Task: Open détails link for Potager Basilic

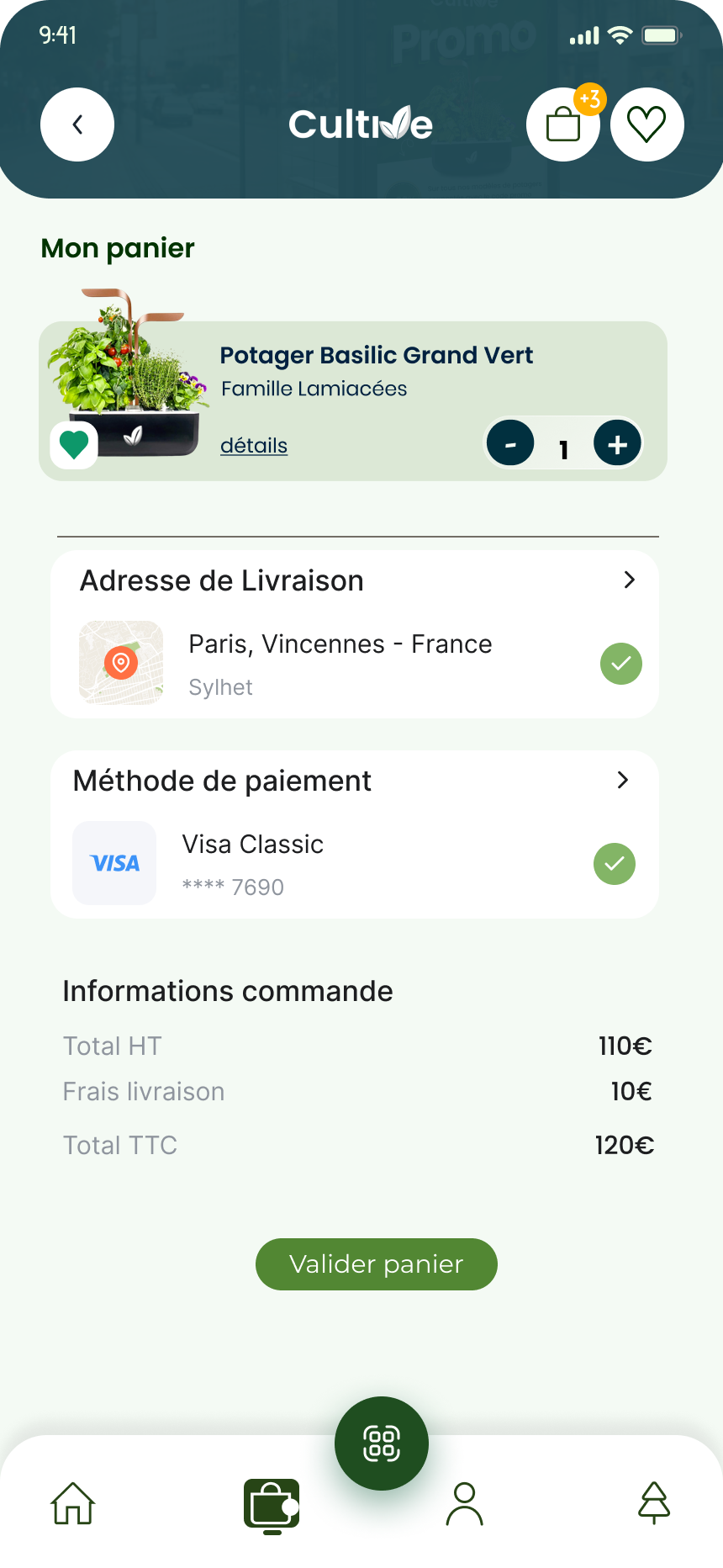Action: point(254,445)
